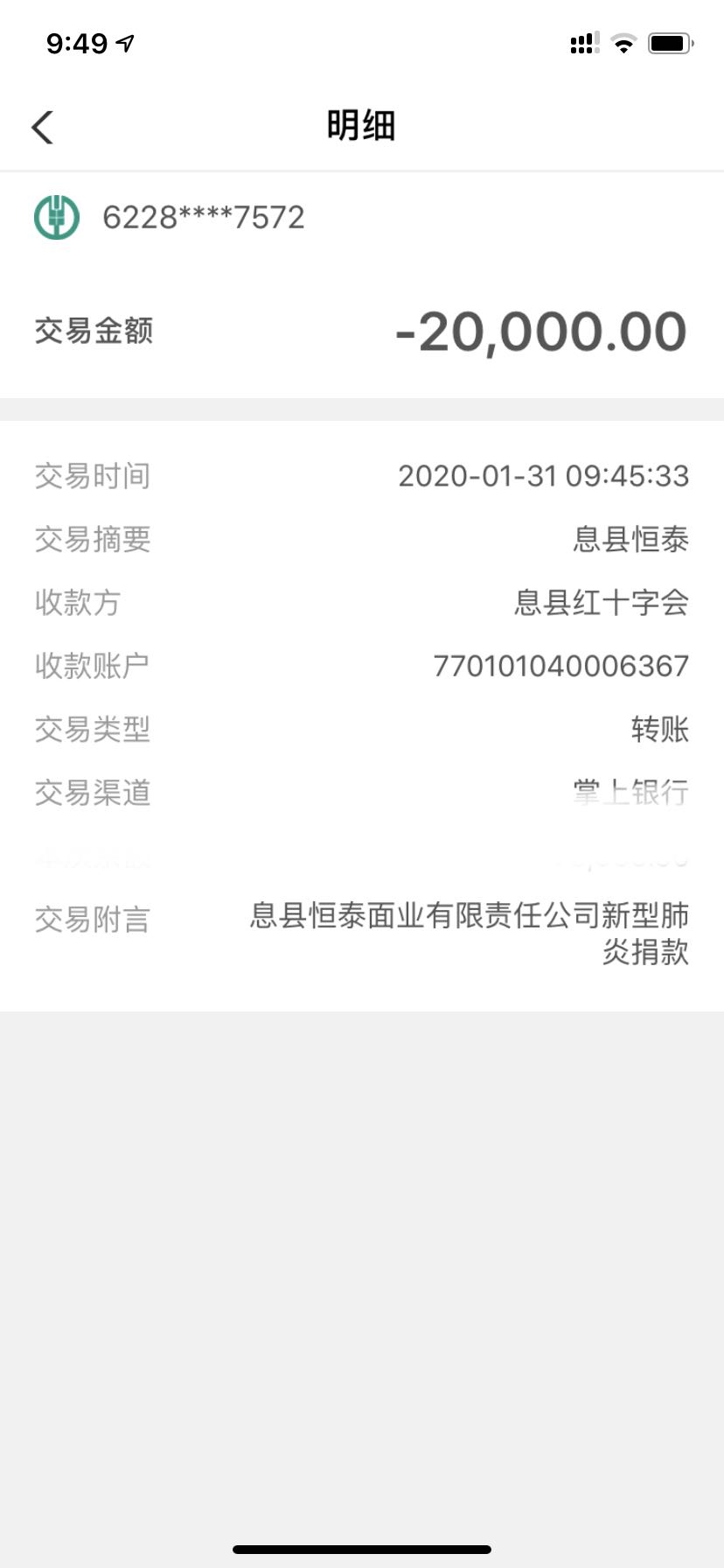Tap the recipient account number 770101040006367
This screenshot has width=724, height=1568.
click(x=560, y=666)
